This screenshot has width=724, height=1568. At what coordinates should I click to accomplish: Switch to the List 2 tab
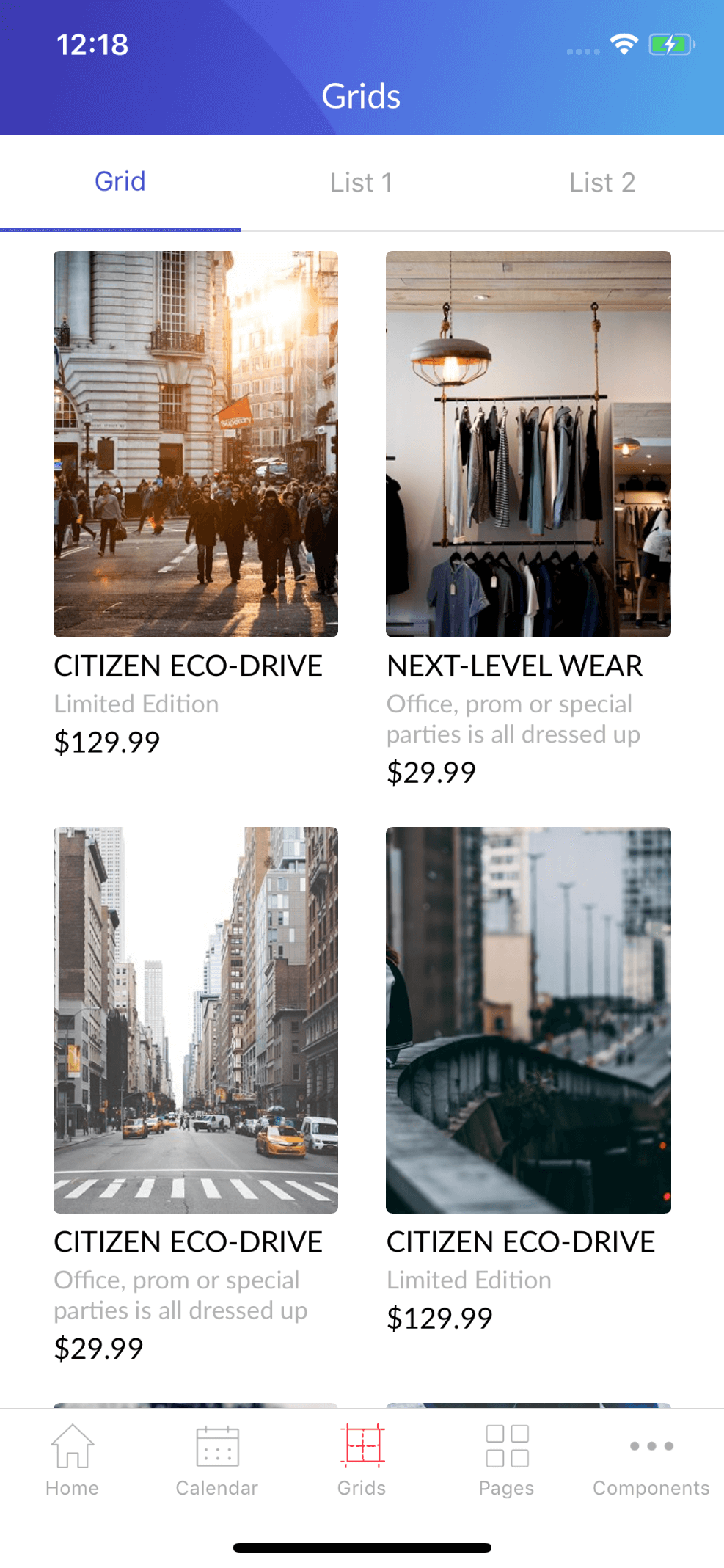603,182
